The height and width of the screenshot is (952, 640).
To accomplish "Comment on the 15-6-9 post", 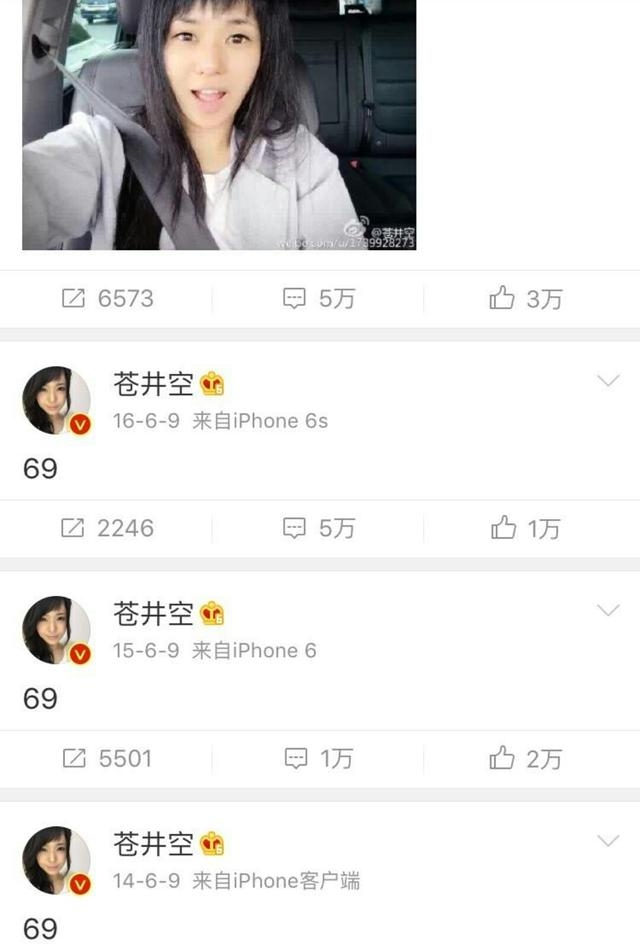I will (319, 758).
